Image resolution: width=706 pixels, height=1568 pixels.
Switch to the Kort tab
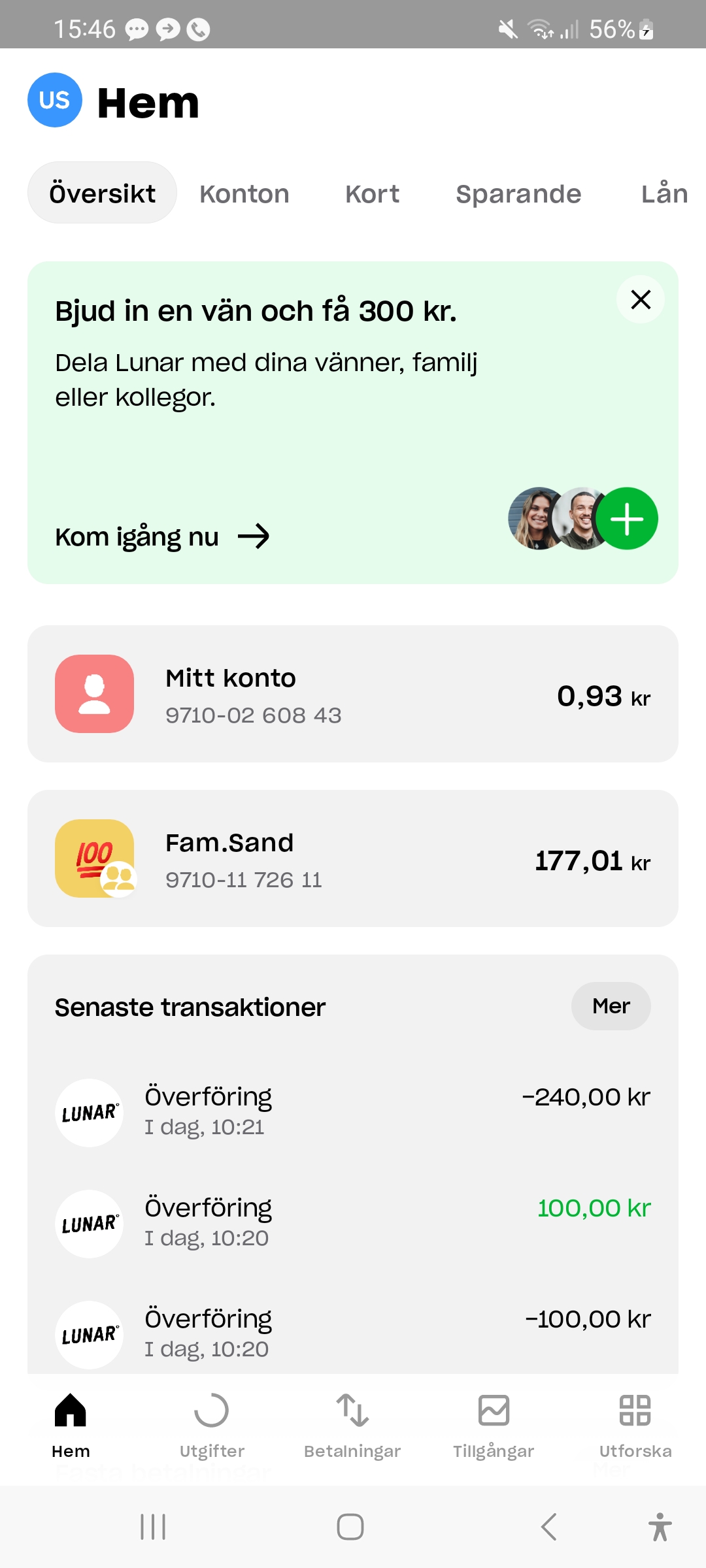[372, 194]
